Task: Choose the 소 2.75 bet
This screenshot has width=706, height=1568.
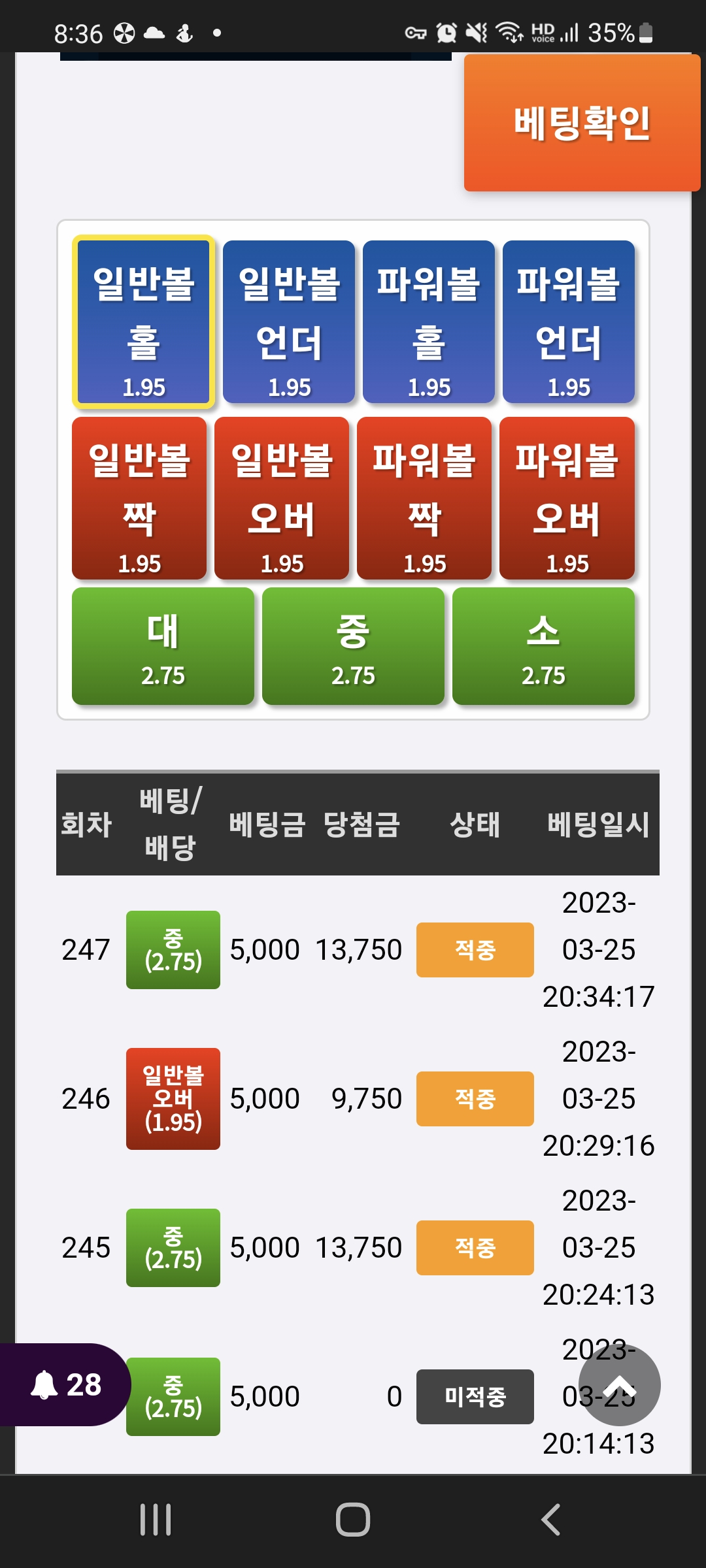Action: pos(543,646)
